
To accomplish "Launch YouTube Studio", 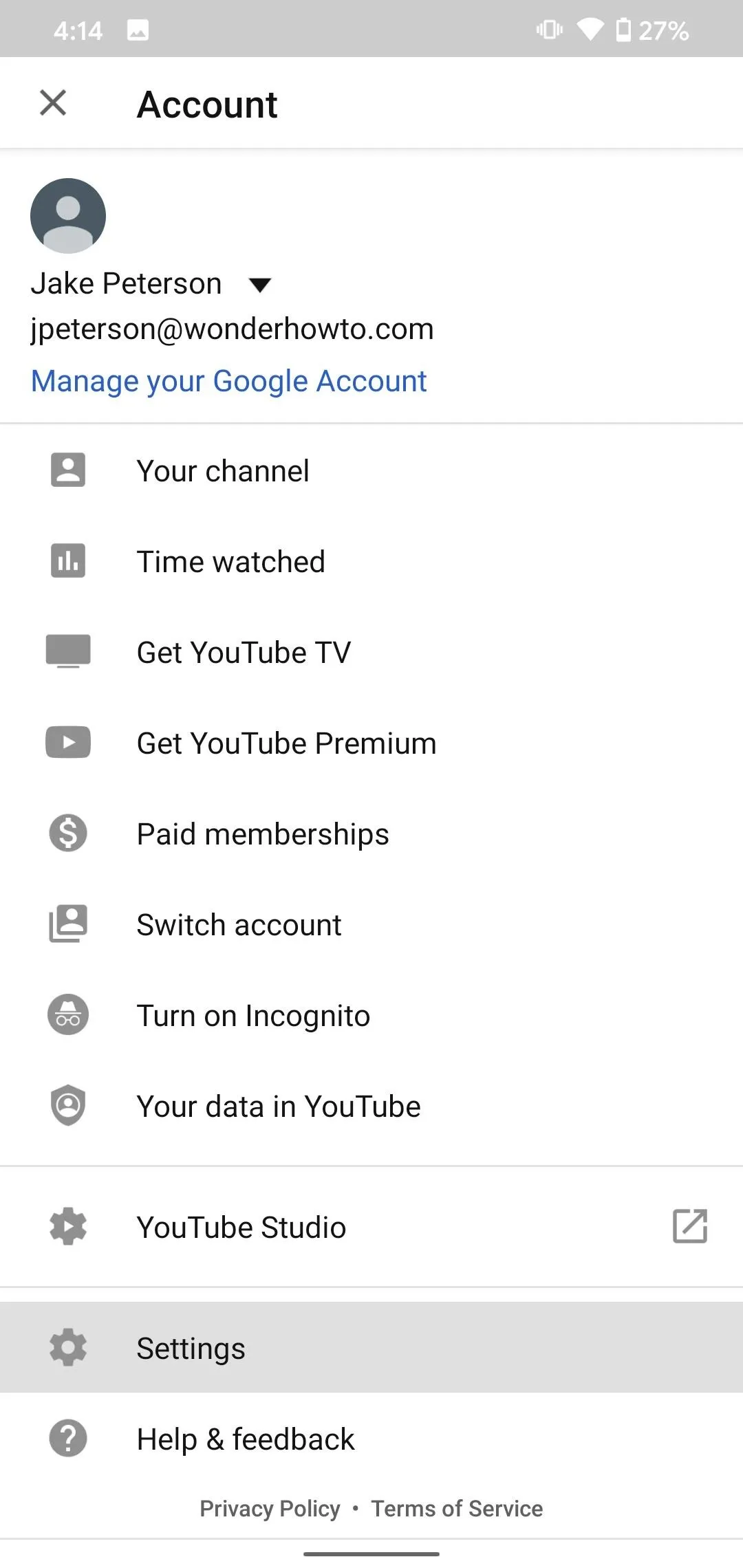I will tap(371, 1228).
